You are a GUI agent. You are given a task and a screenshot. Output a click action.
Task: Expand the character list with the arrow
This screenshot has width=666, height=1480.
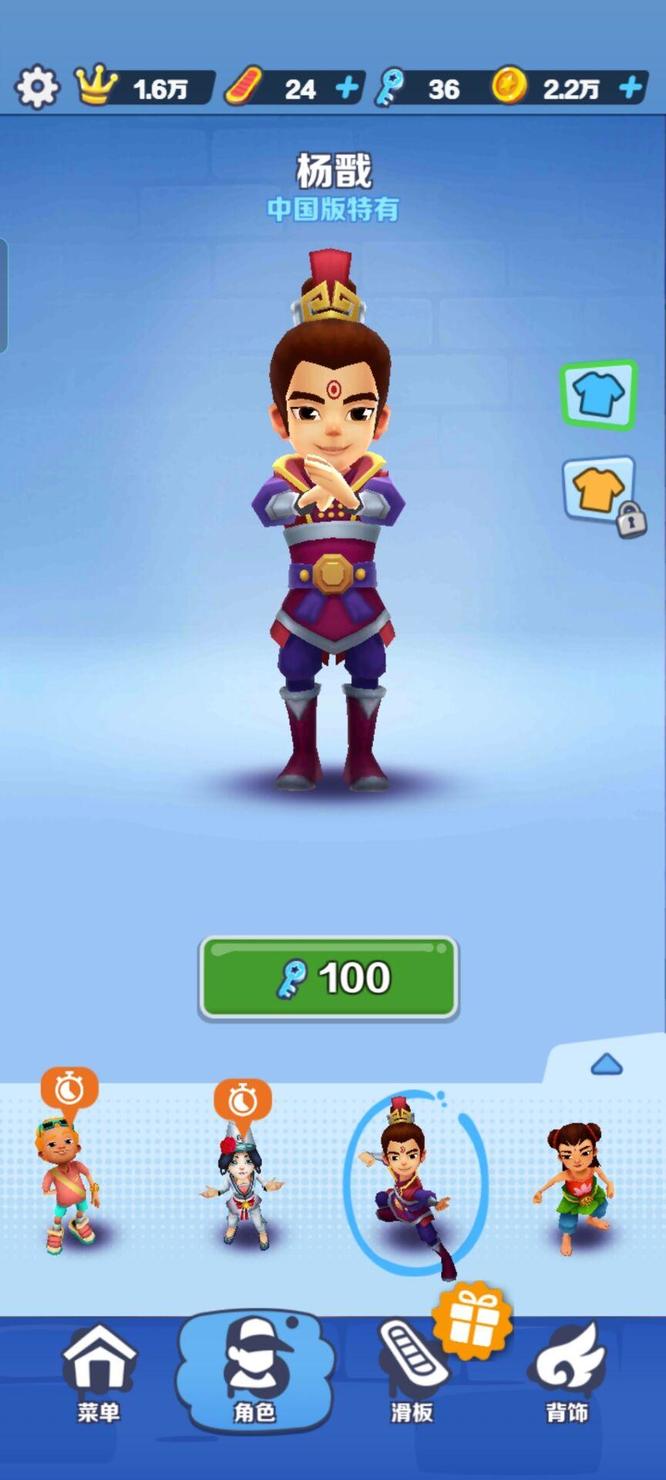(606, 1065)
